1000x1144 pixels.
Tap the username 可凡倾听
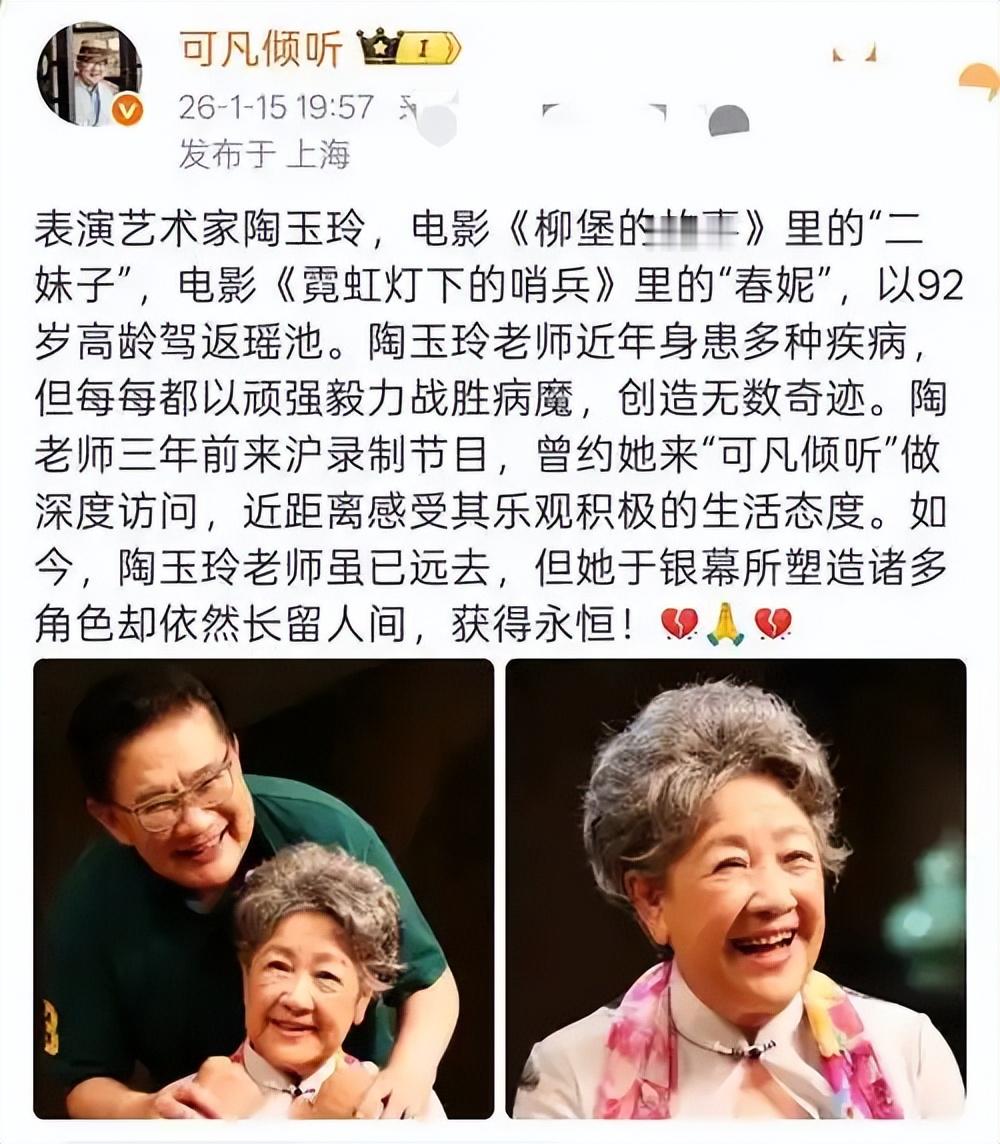261,49
